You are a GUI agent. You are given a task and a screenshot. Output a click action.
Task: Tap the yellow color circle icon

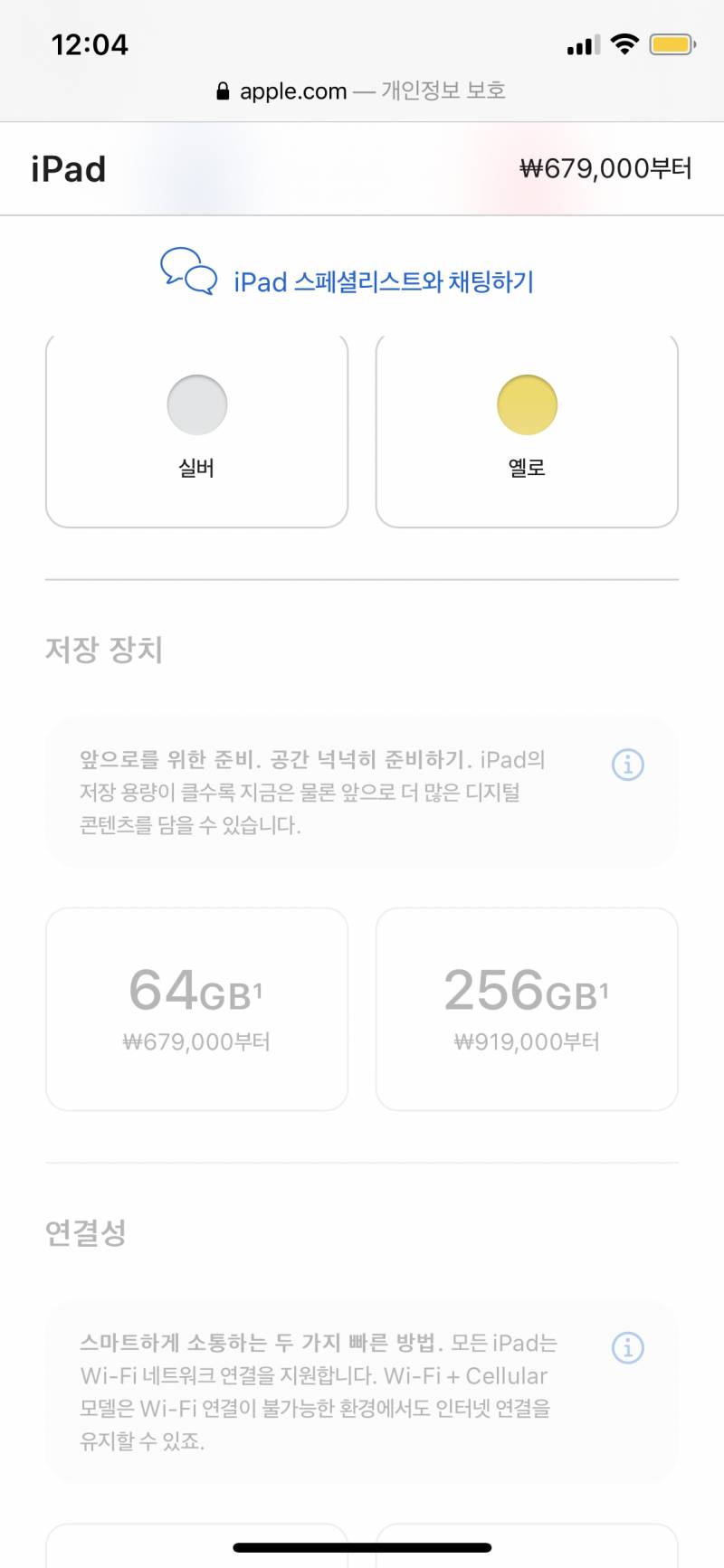click(x=528, y=404)
